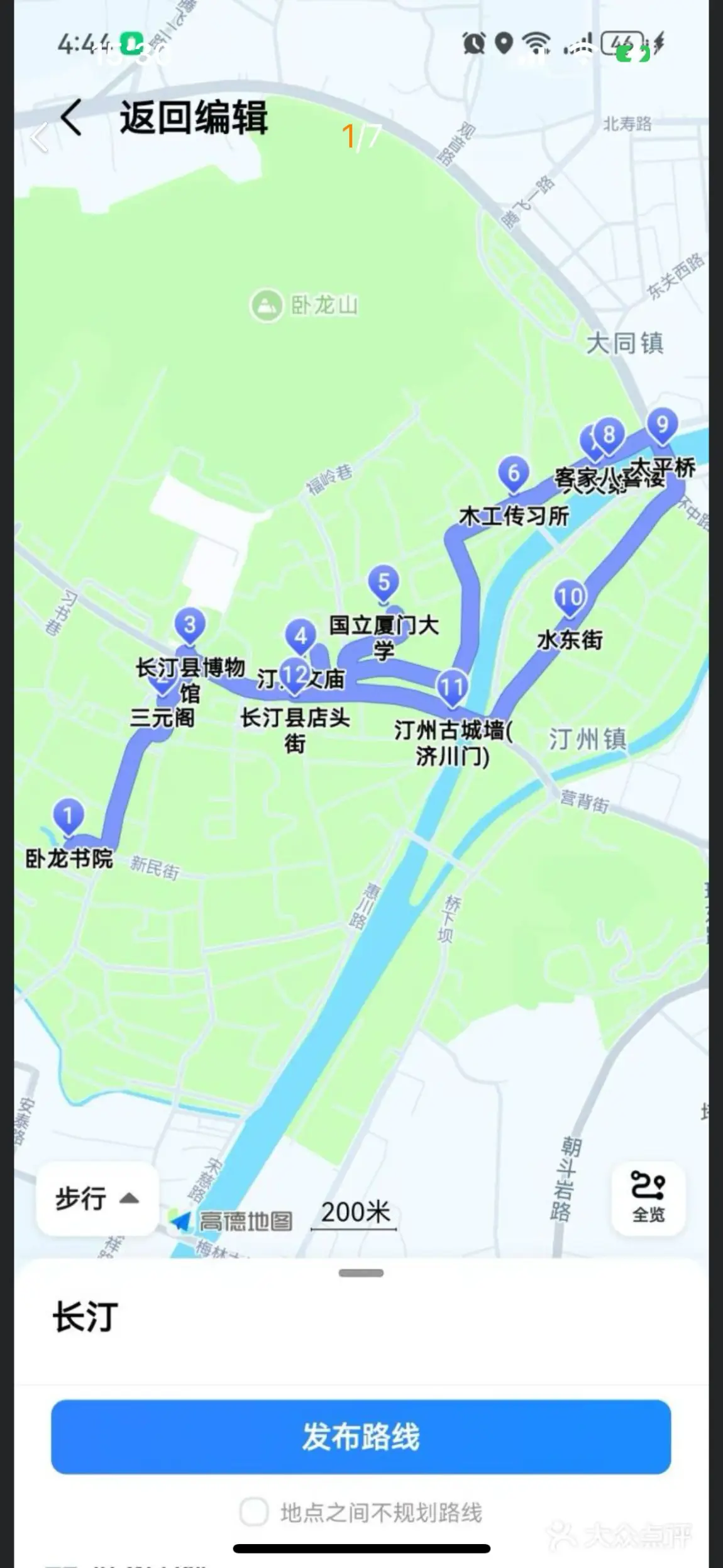Image resolution: width=723 pixels, height=1568 pixels.
Task: Select map marker 11 汀州古城墙
Action: (451, 686)
